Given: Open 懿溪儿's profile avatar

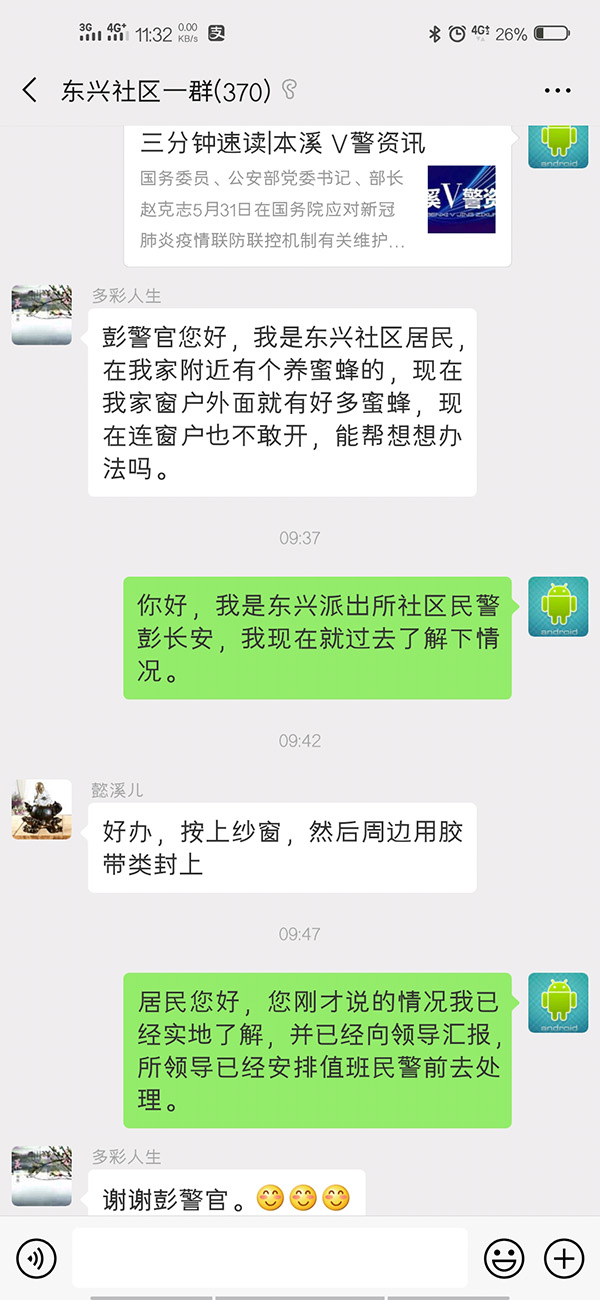Looking at the screenshot, I should click(x=42, y=809).
